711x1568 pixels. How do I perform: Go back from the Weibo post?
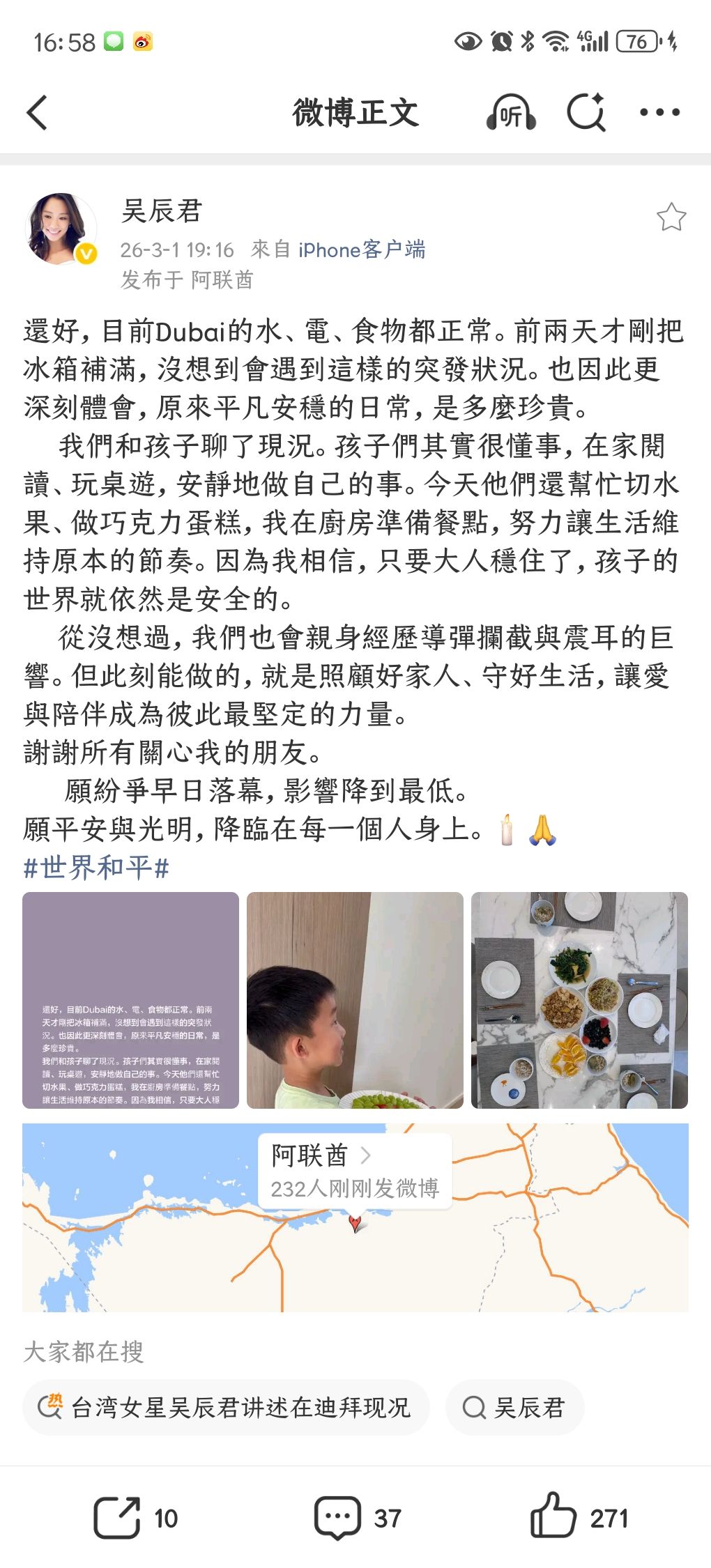click(38, 113)
